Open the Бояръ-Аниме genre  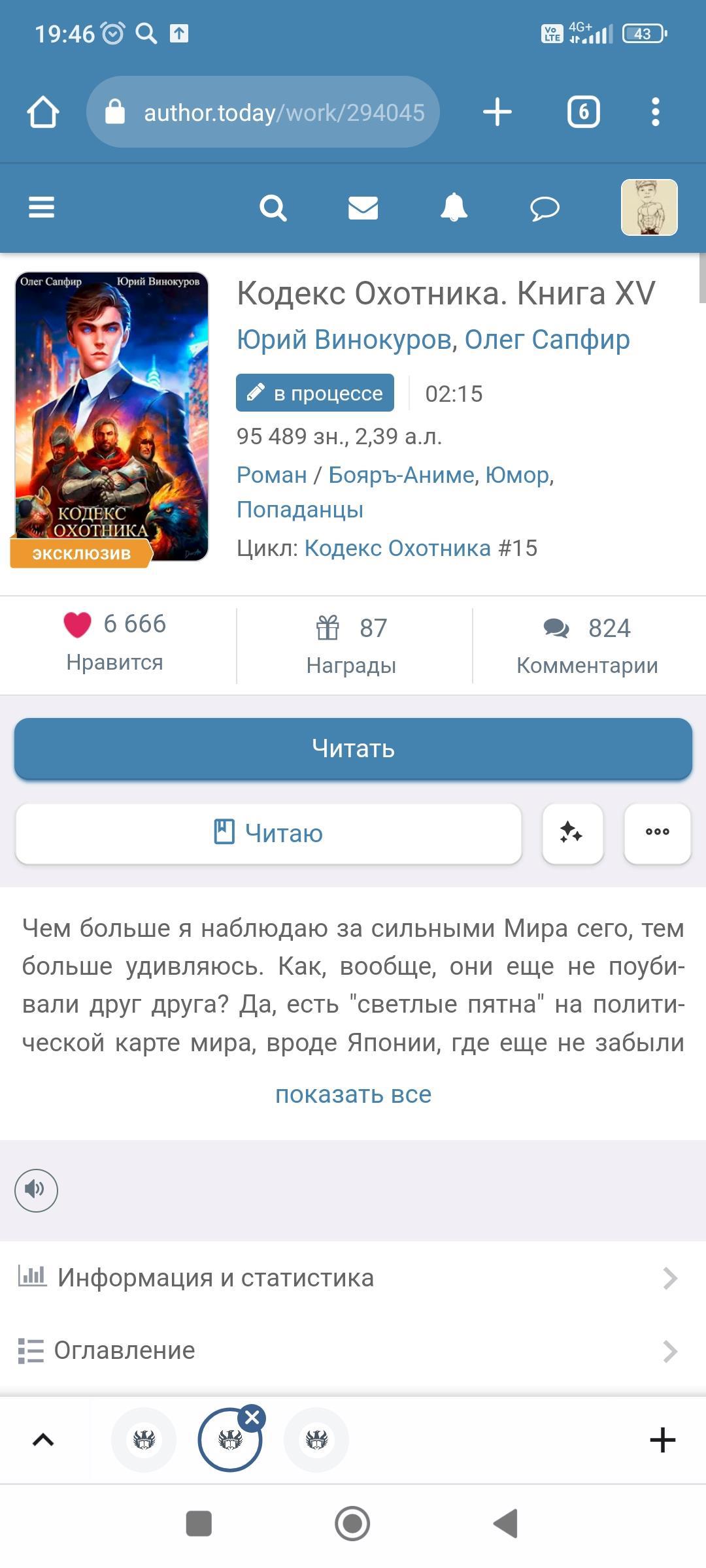[401, 475]
